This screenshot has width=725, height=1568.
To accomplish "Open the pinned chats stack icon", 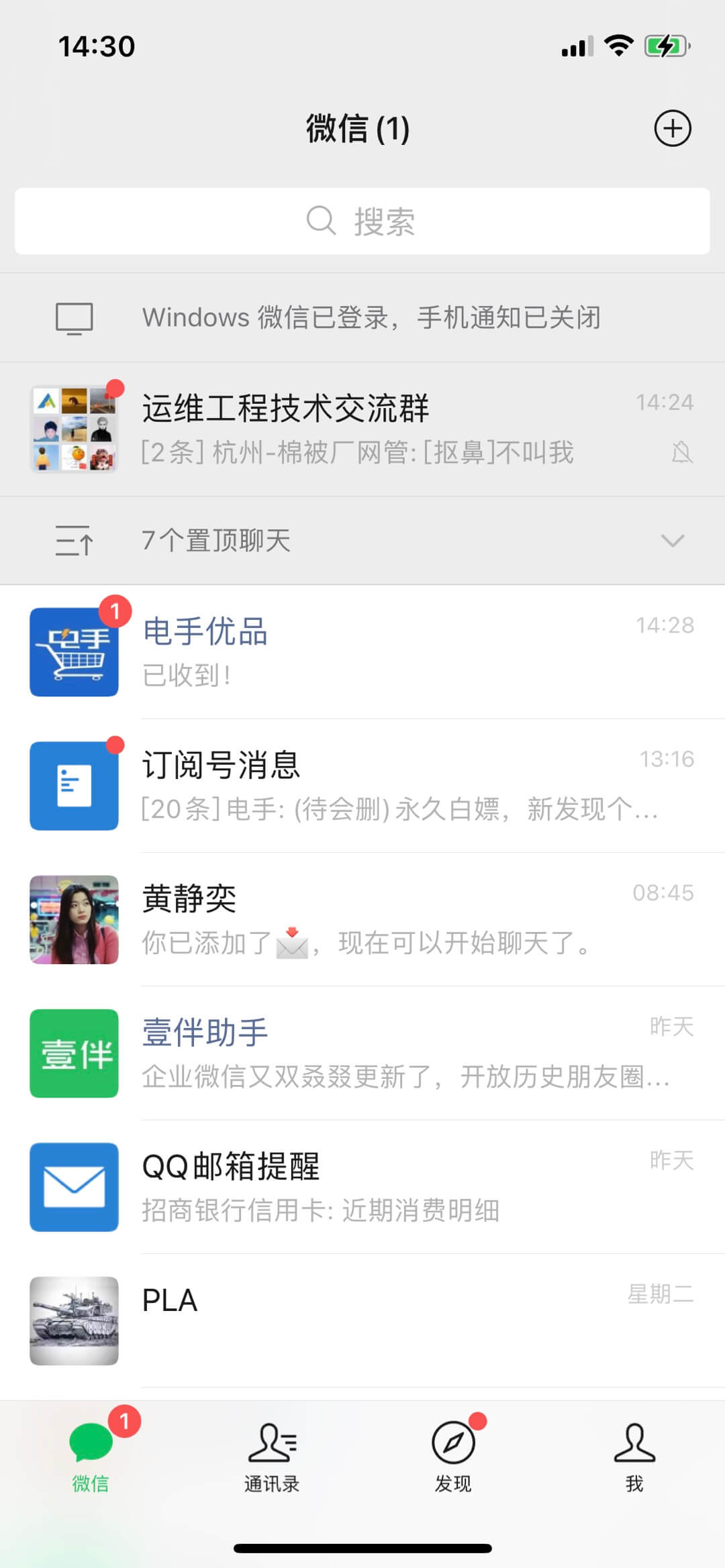I will pos(74,540).
